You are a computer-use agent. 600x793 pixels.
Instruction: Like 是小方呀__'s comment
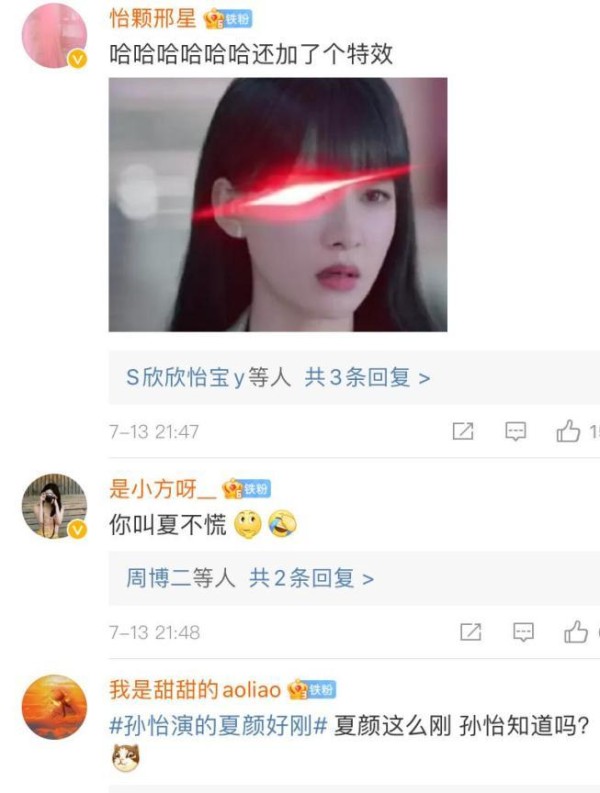tap(575, 632)
